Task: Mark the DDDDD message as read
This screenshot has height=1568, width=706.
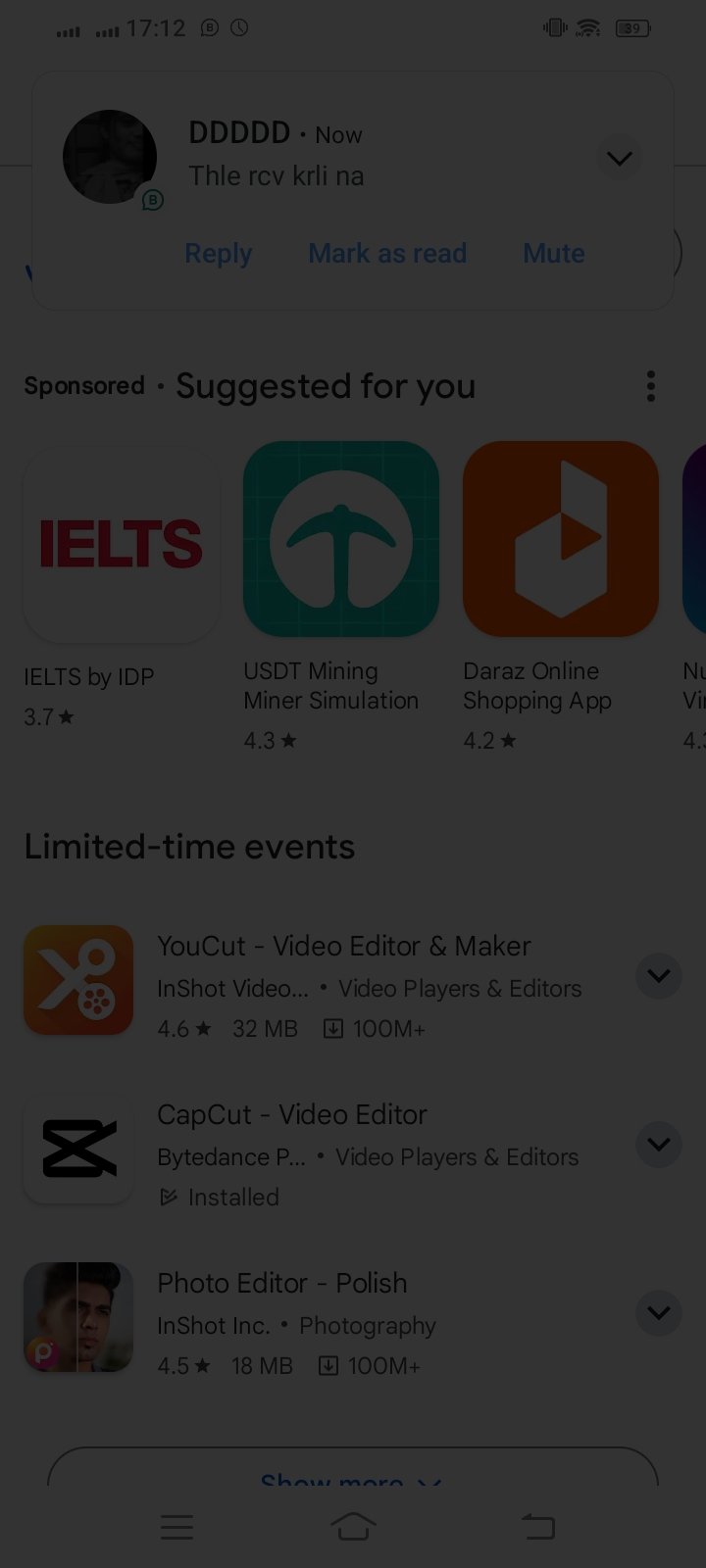Action: pos(387,254)
